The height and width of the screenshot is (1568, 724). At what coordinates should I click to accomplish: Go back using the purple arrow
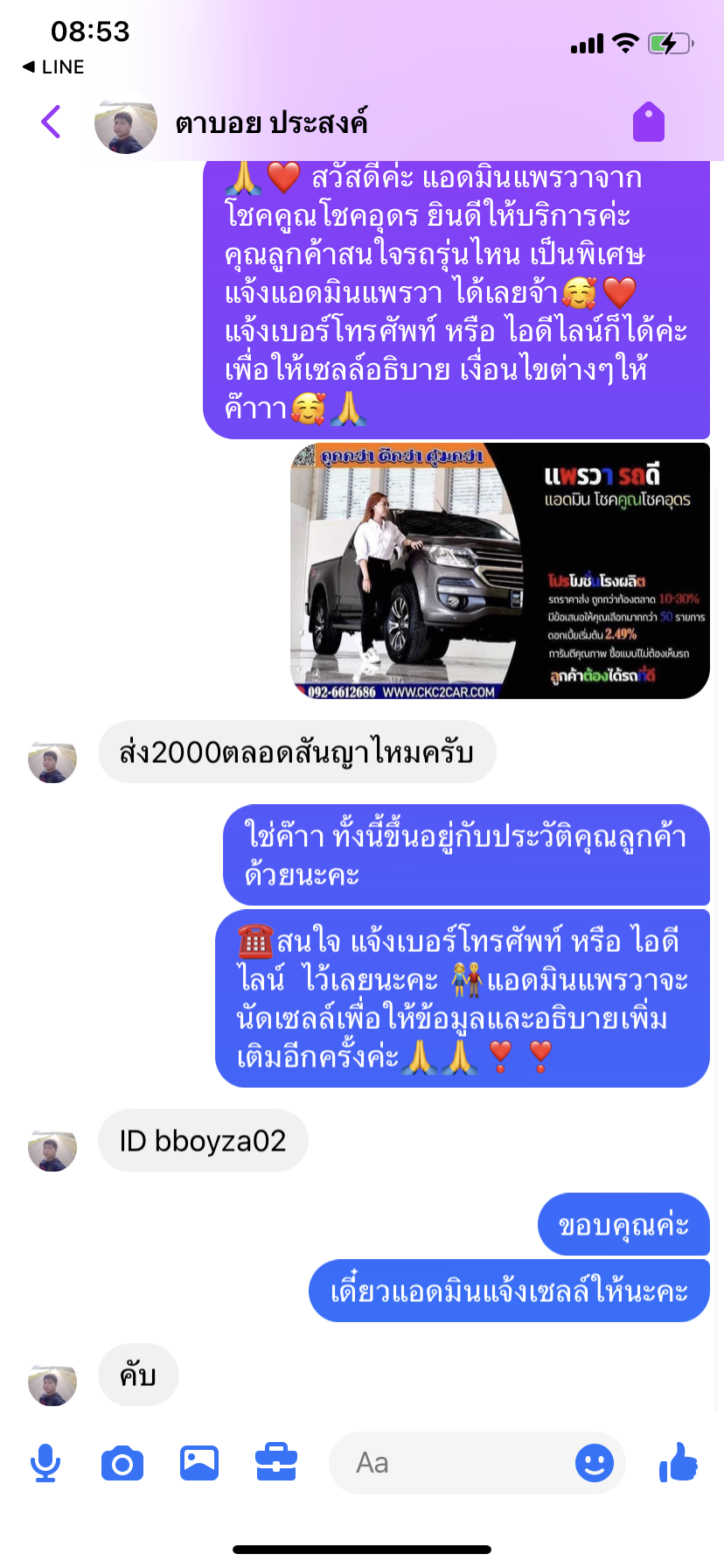(52, 122)
